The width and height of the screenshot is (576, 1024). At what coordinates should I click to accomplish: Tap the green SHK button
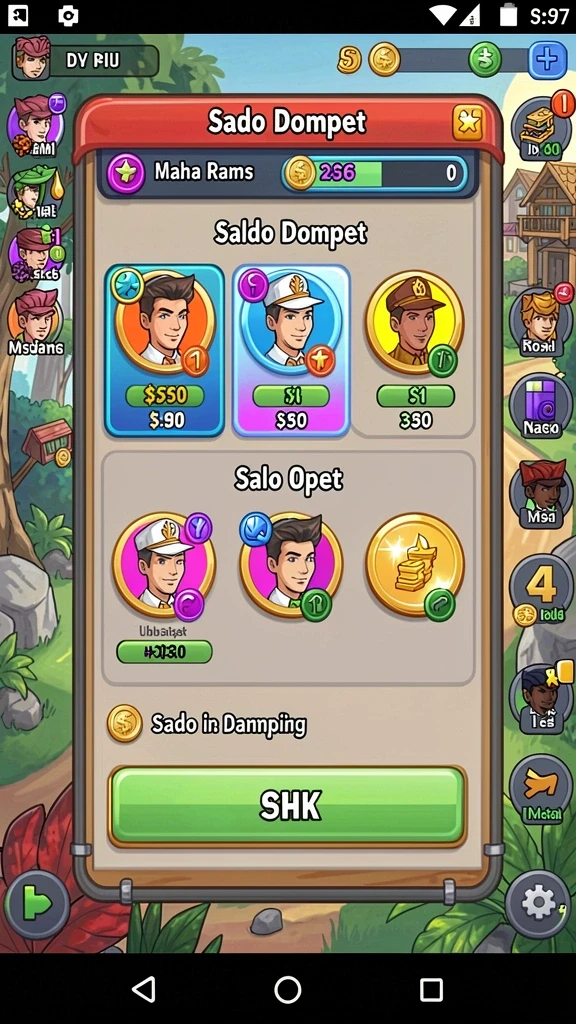pyautogui.click(x=287, y=806)
